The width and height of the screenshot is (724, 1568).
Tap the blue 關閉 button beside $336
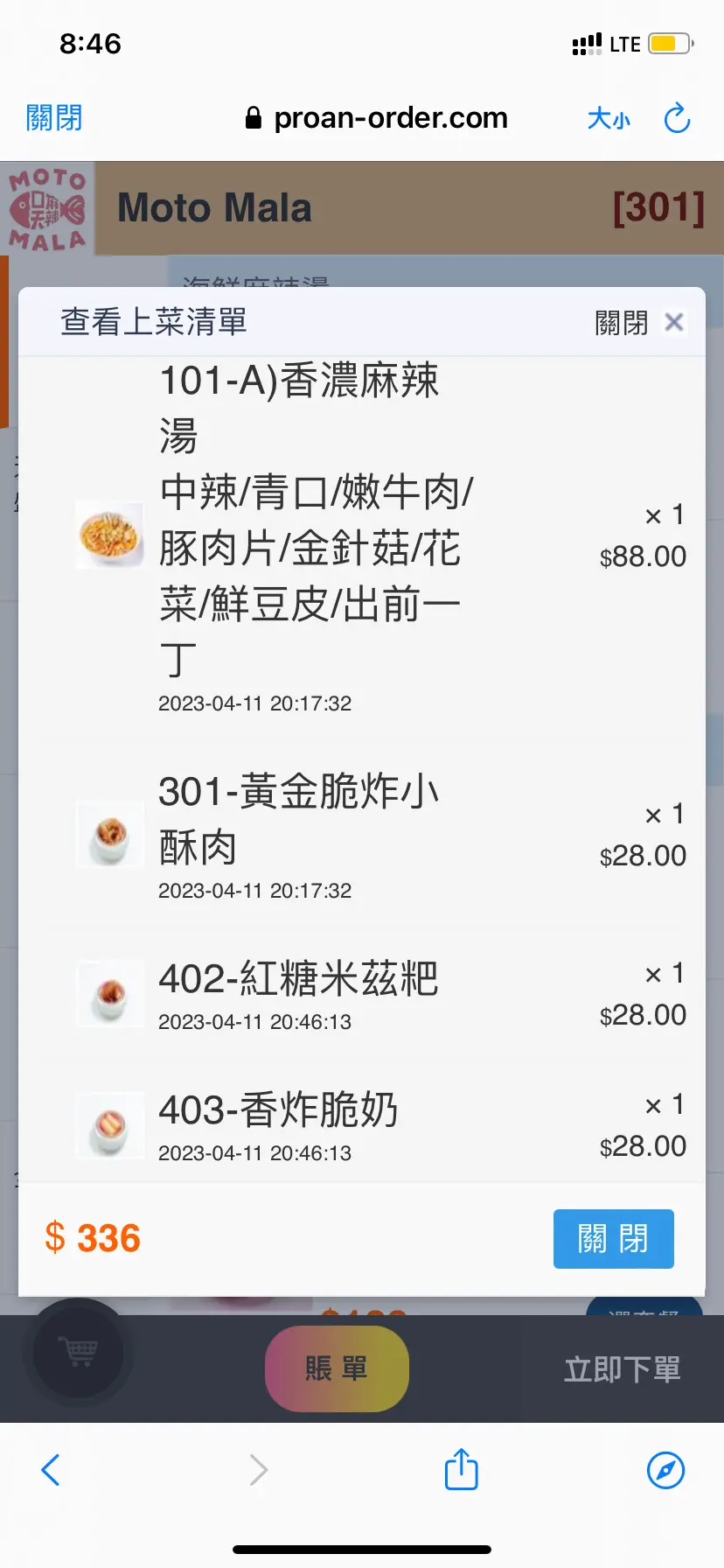(613, 1238)
